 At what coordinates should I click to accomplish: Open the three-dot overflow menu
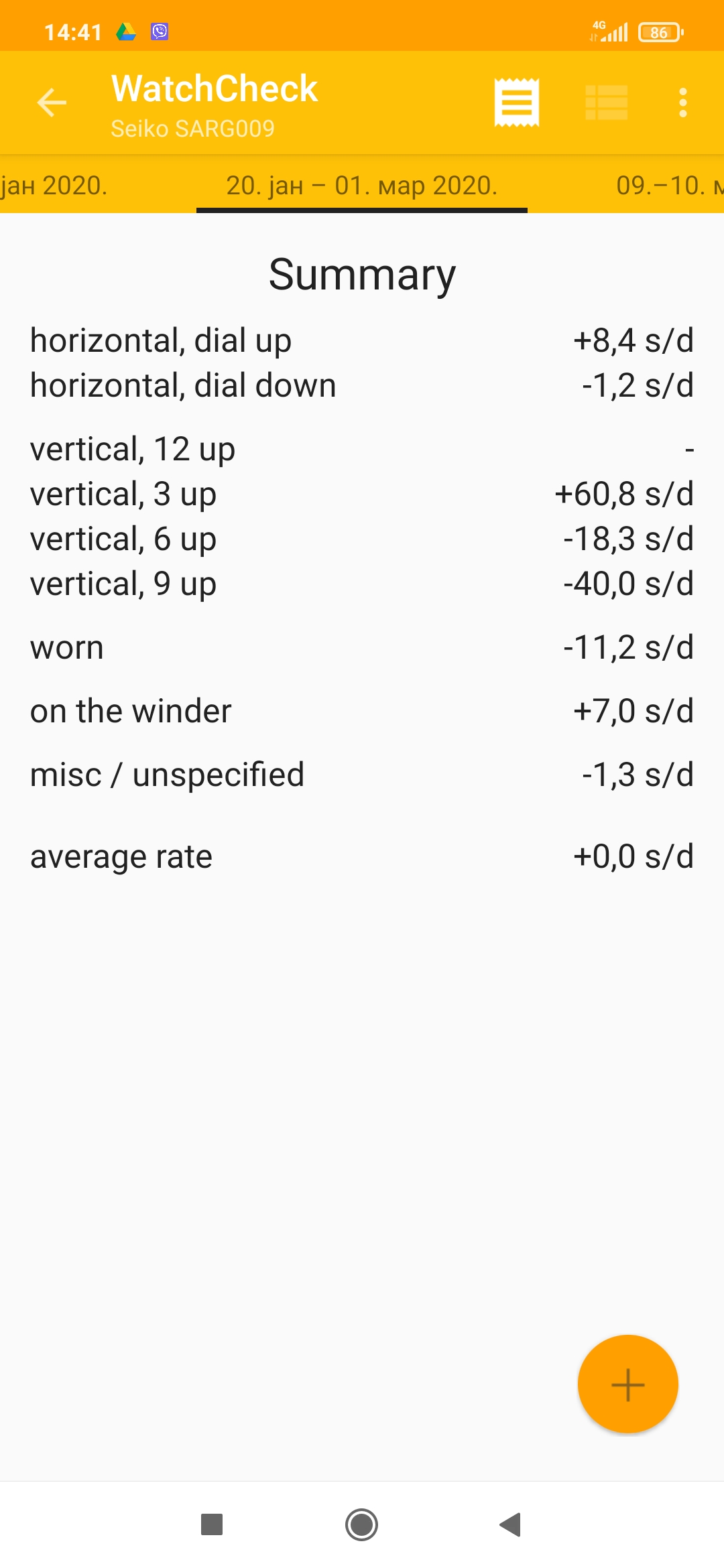point(682,103)
